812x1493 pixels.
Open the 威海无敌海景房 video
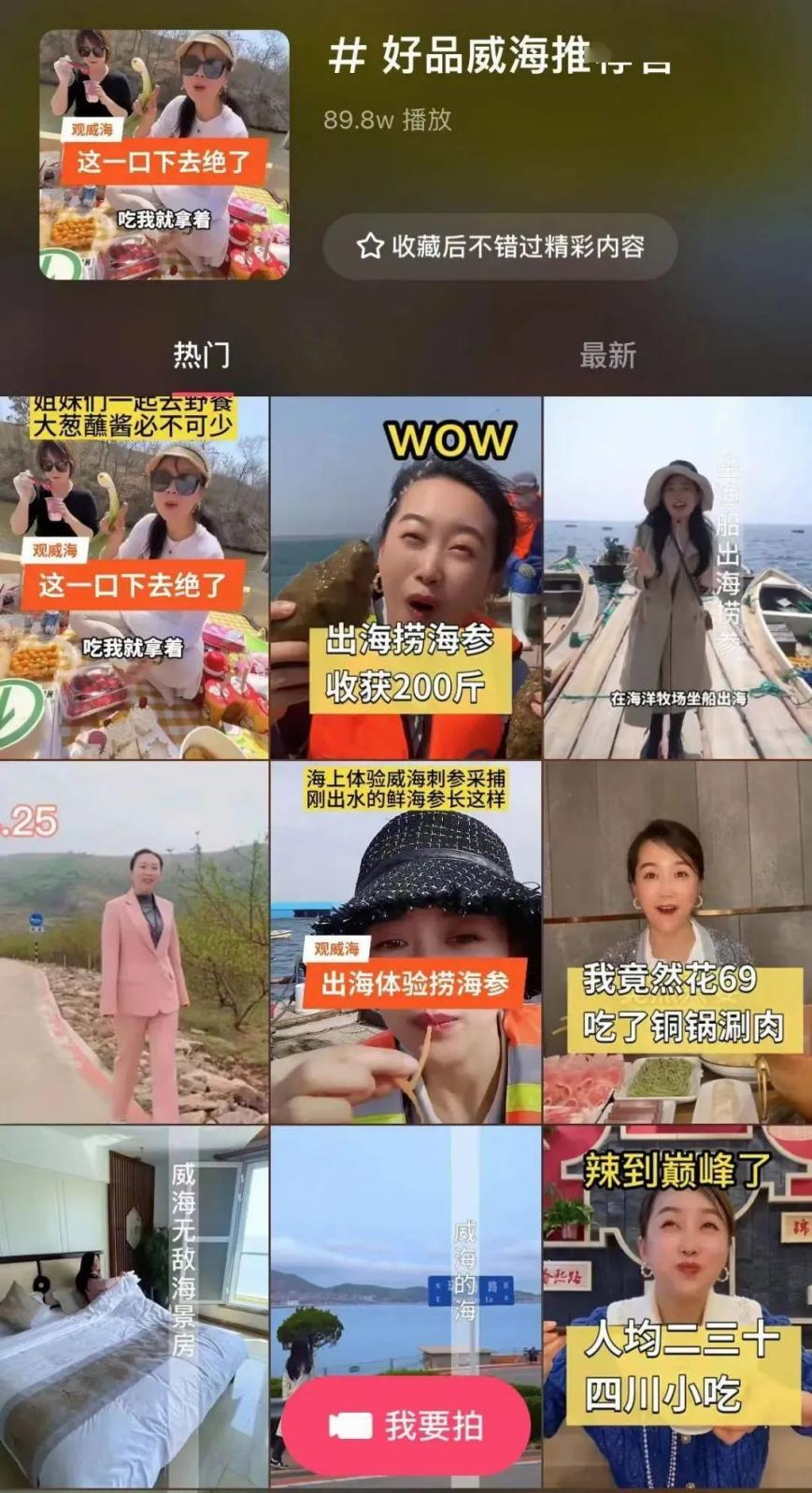[134, 1305]
